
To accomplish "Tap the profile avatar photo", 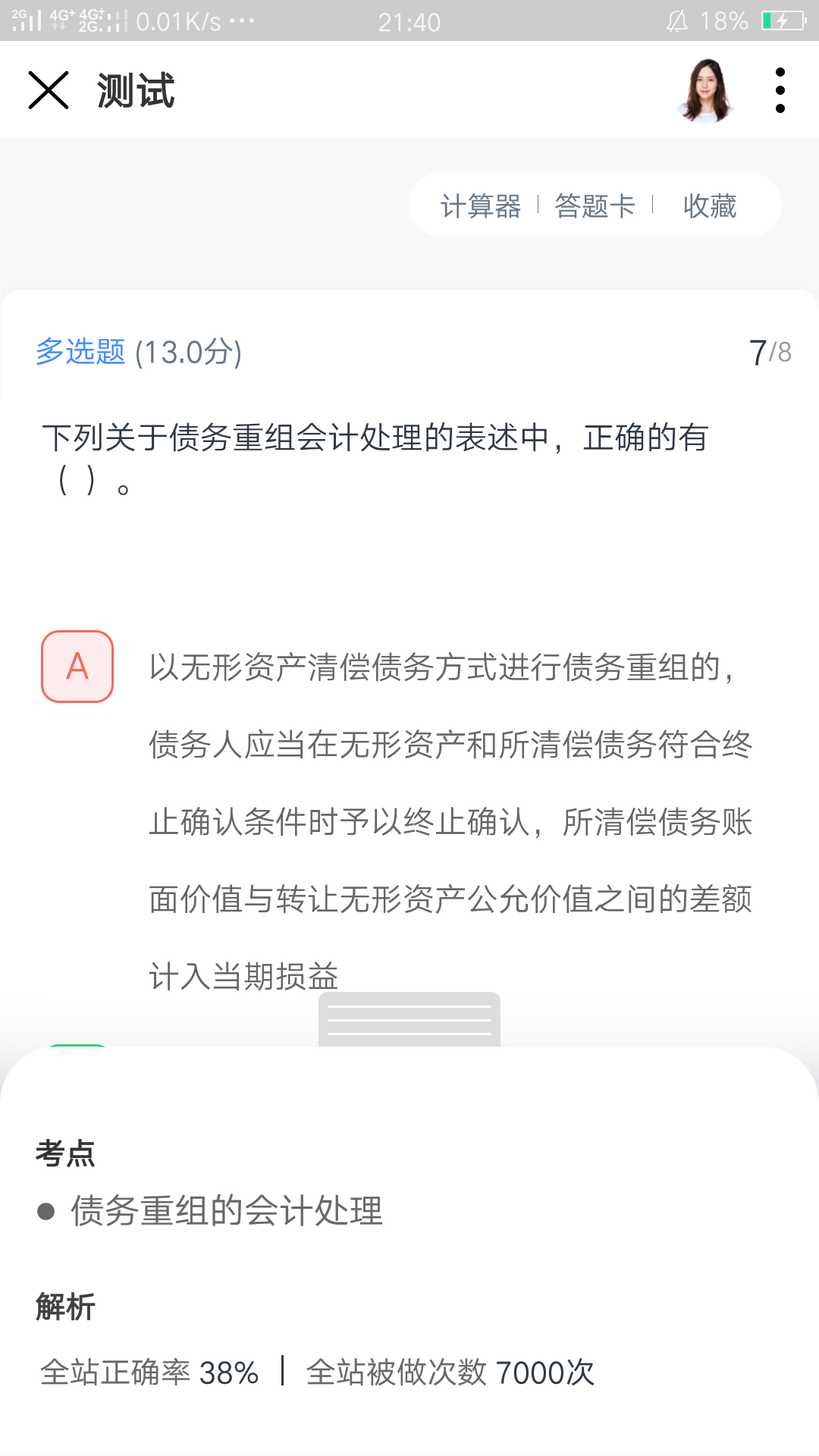I will pos(706,90).
